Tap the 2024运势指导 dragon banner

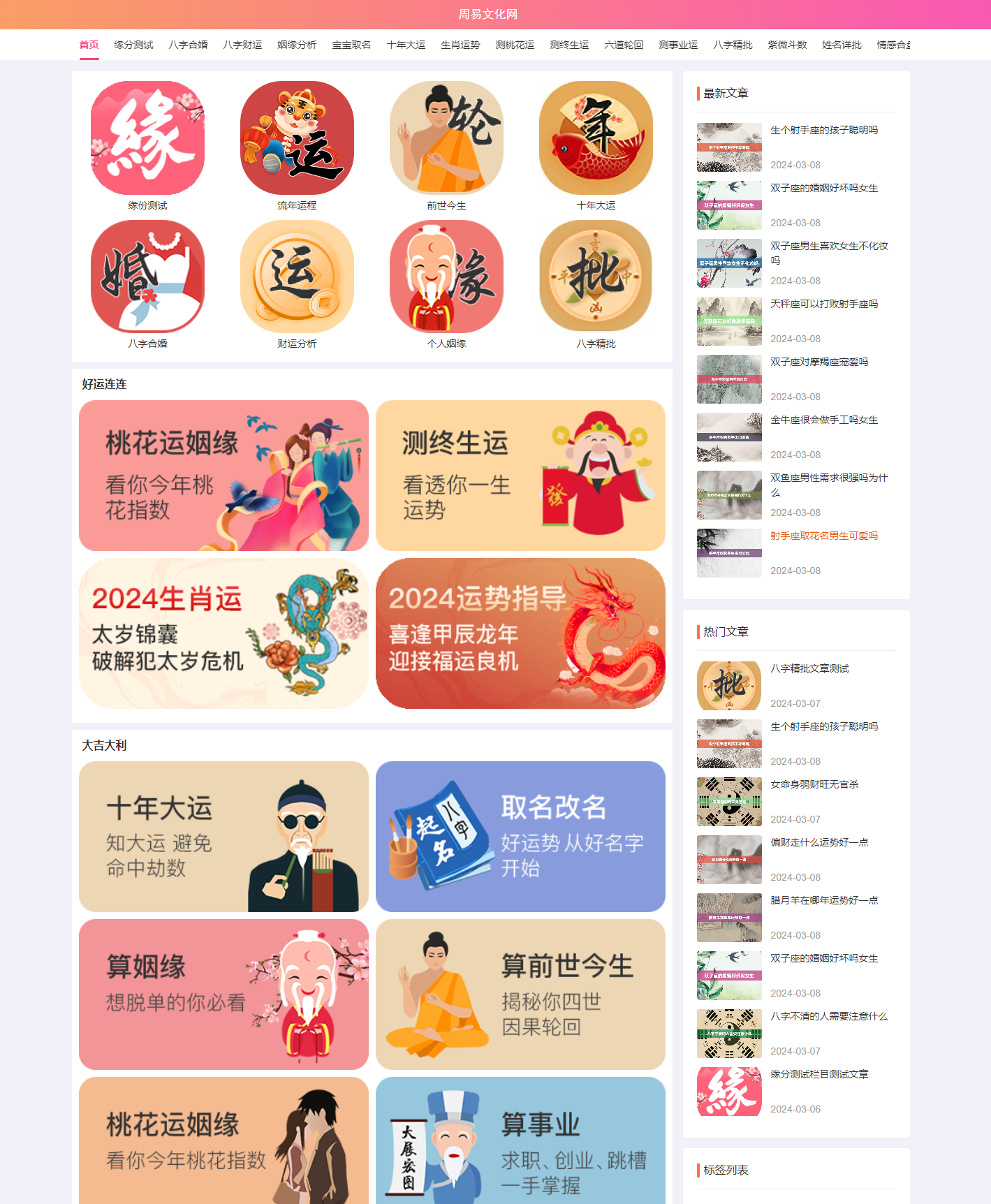[520, 633]
